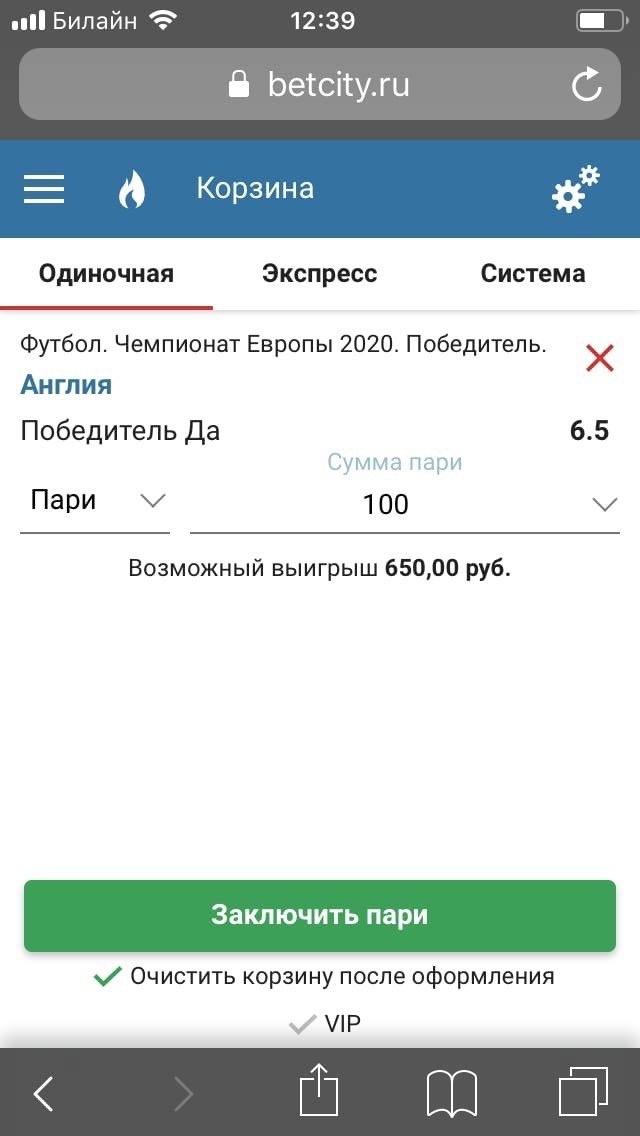
Task: Switch to the Система tab
Action: (x=532, y=274)
